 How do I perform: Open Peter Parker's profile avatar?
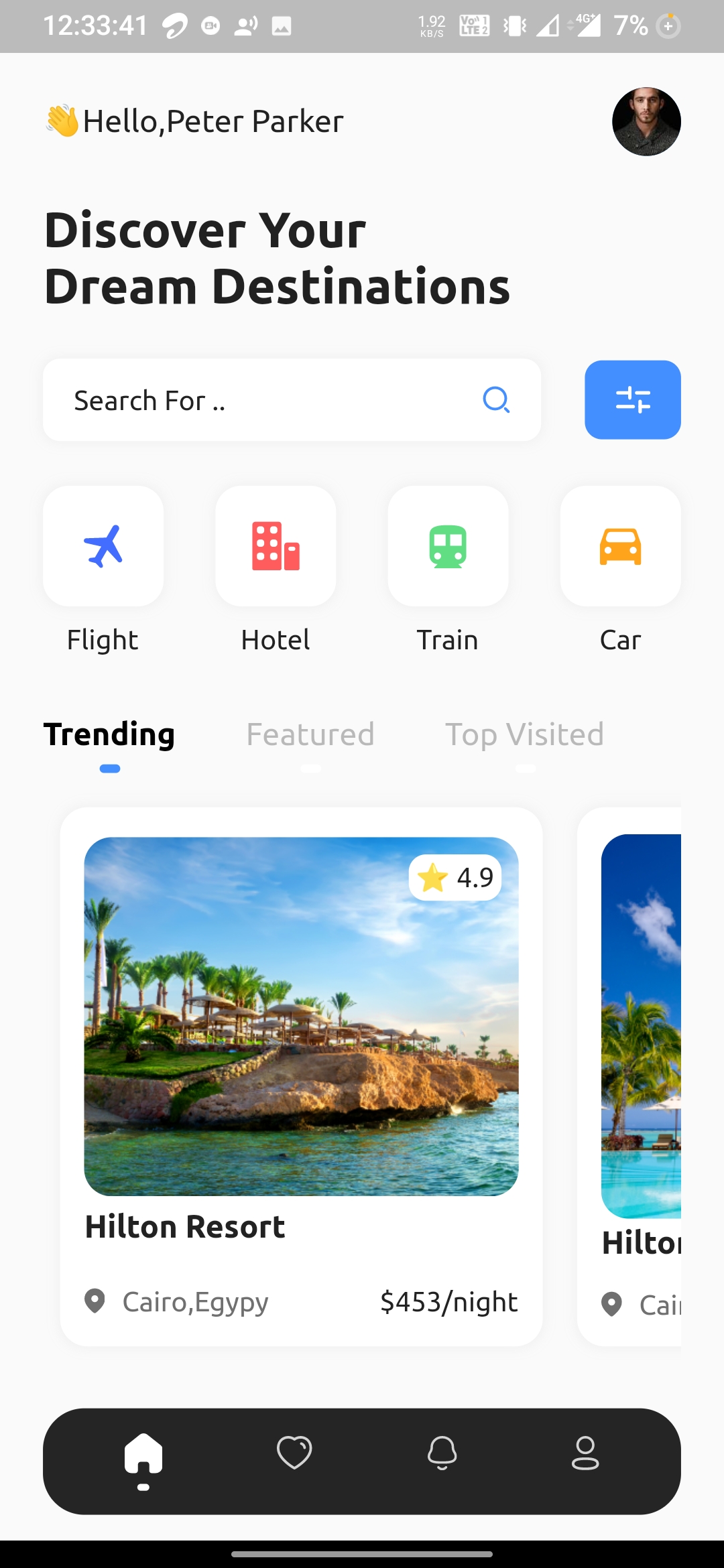click(646, 121)
